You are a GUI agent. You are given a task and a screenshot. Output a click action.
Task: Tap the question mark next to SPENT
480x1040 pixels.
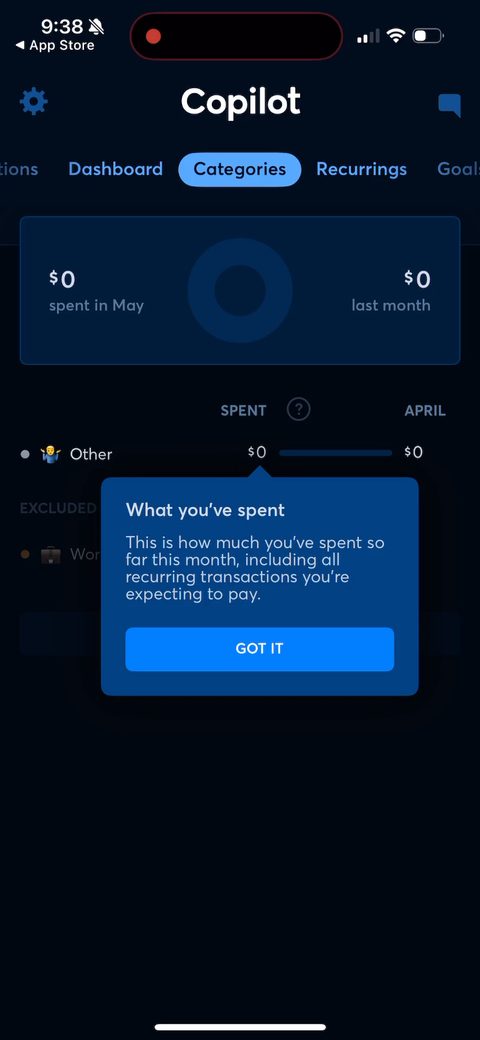[x=298, y=409]
